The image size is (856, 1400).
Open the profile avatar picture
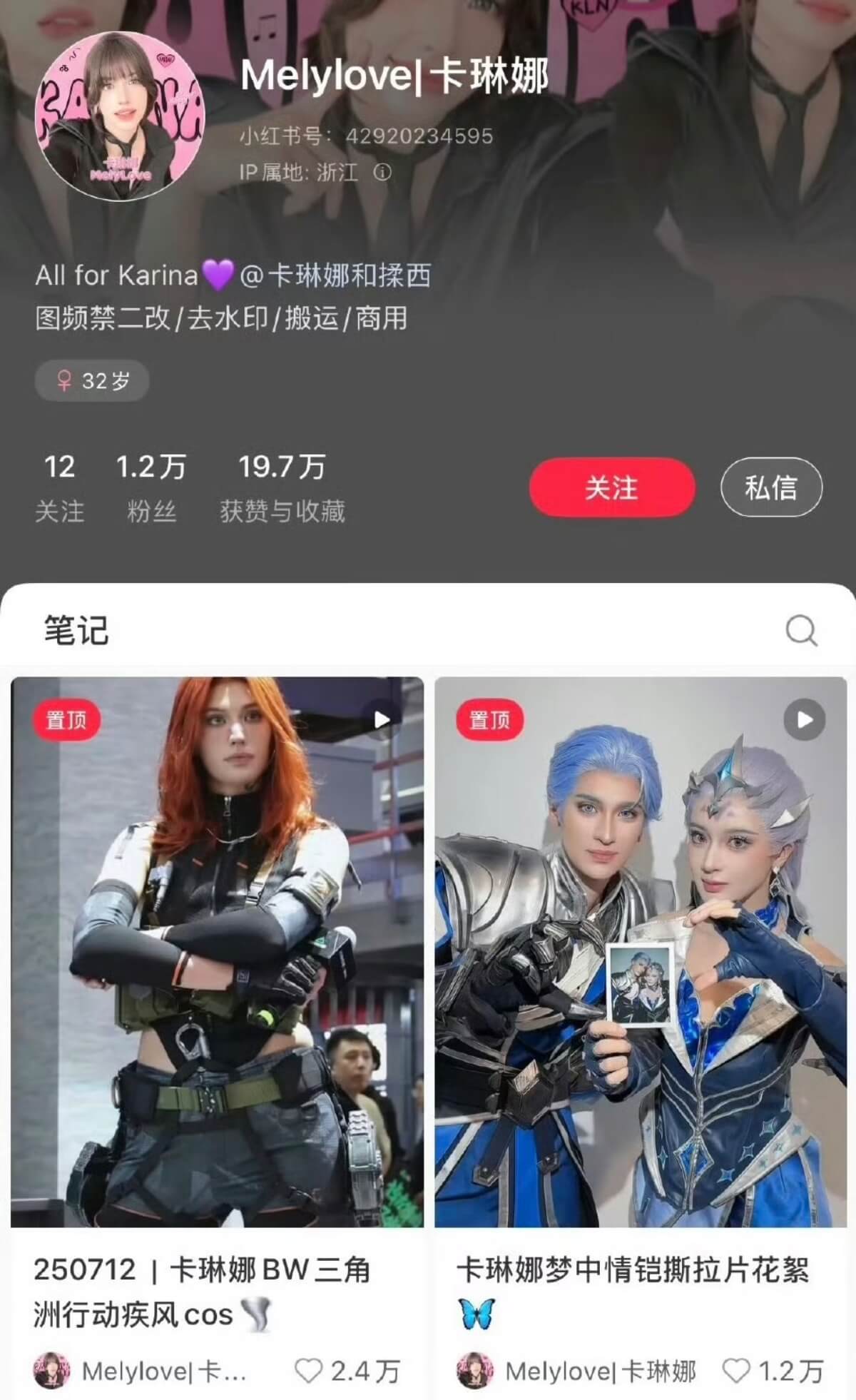(120, 116)
